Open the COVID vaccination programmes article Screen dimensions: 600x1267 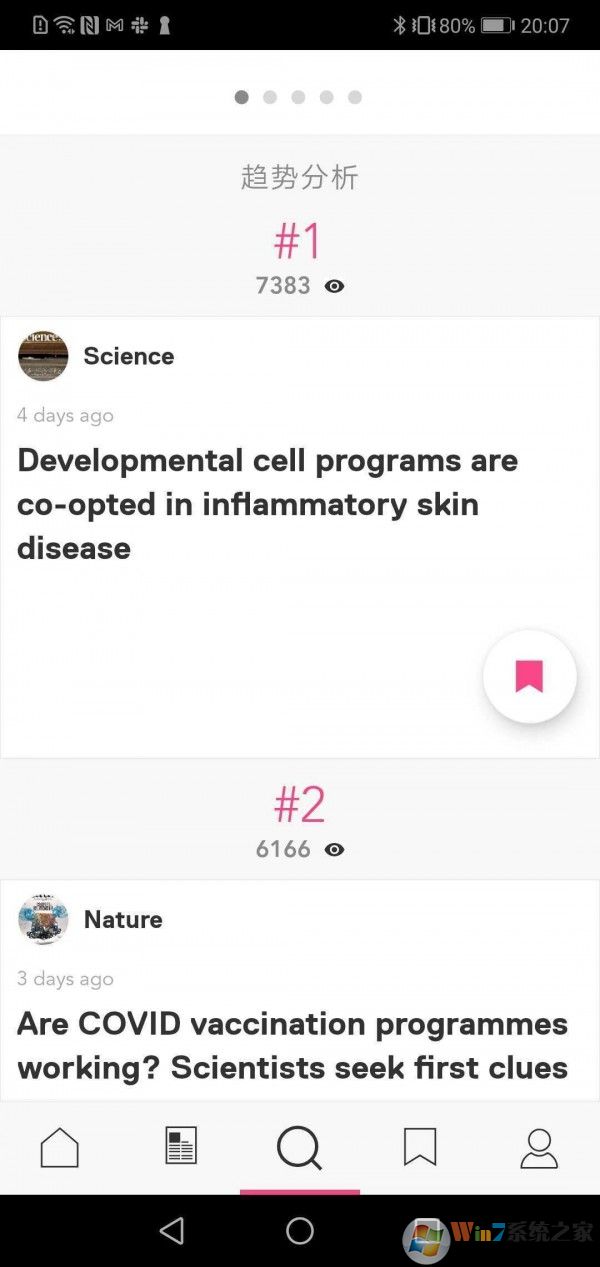pyautogui.click(x=292, y=1045)
